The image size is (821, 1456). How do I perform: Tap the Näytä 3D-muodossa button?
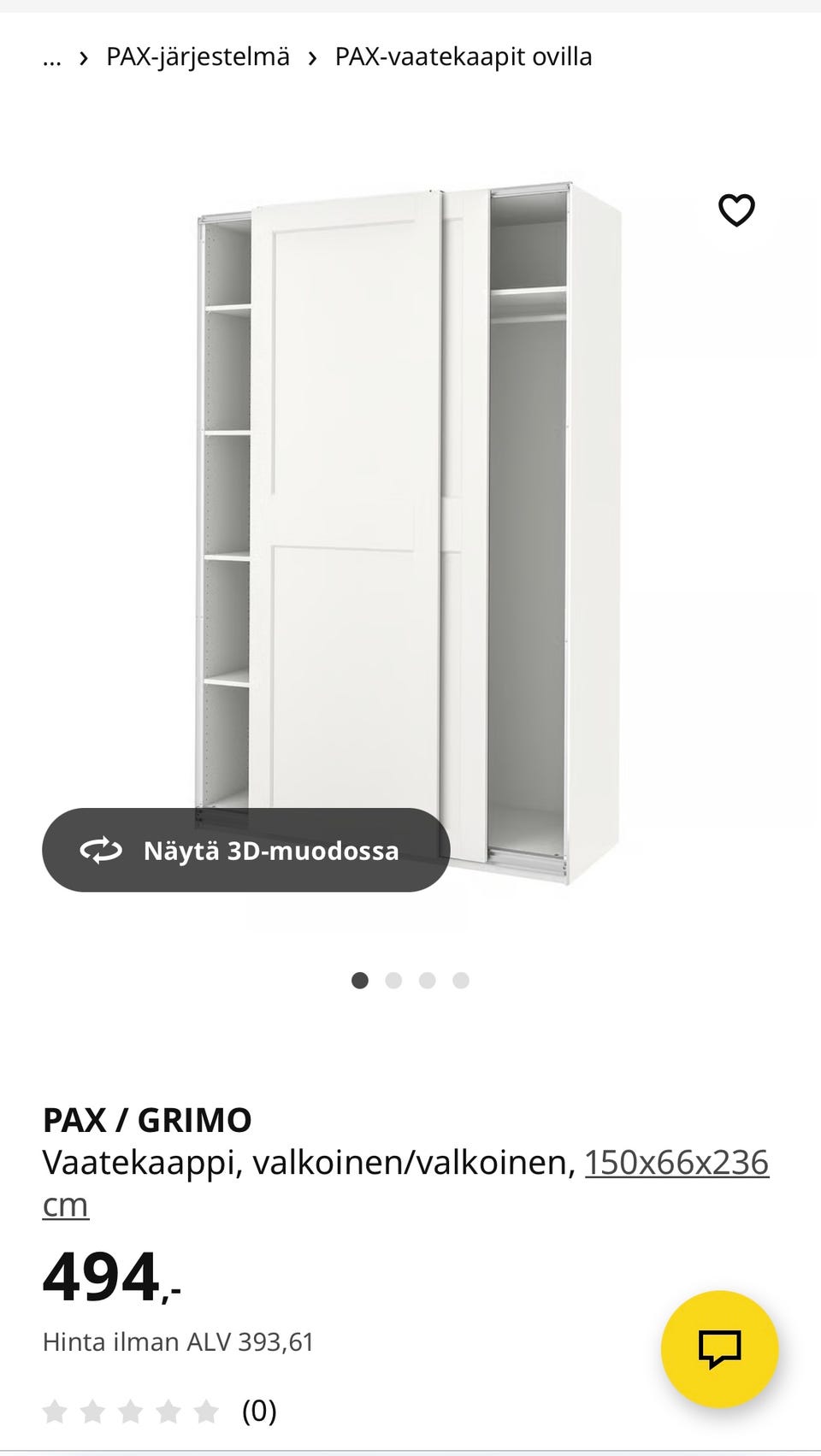coord(246,850)
